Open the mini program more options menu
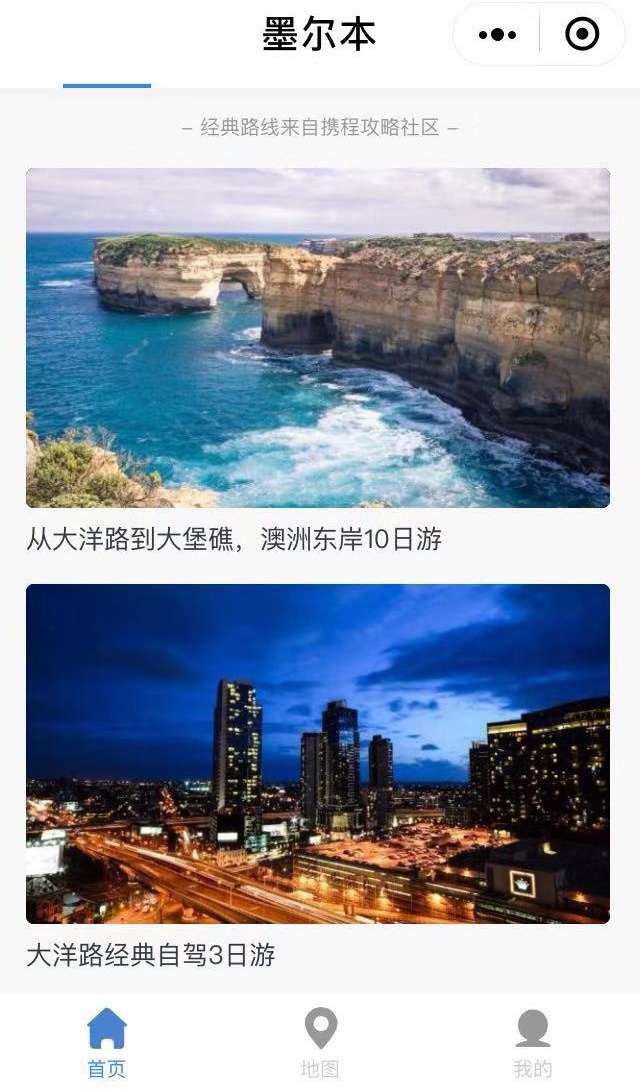The height and width of the screenshot is (1089, 640). click(497, 35)
